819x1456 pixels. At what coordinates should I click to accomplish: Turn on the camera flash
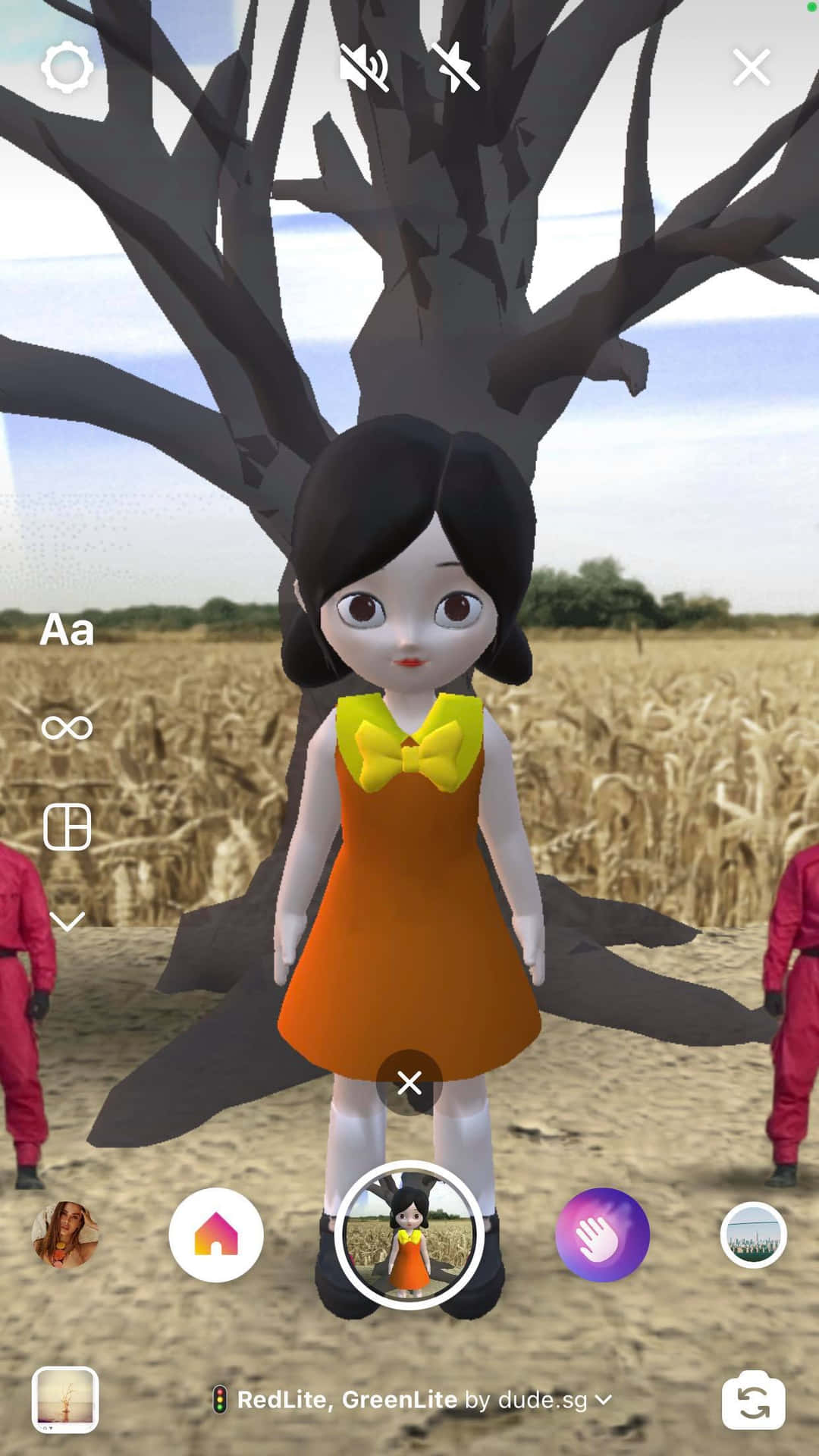point(455,67)
